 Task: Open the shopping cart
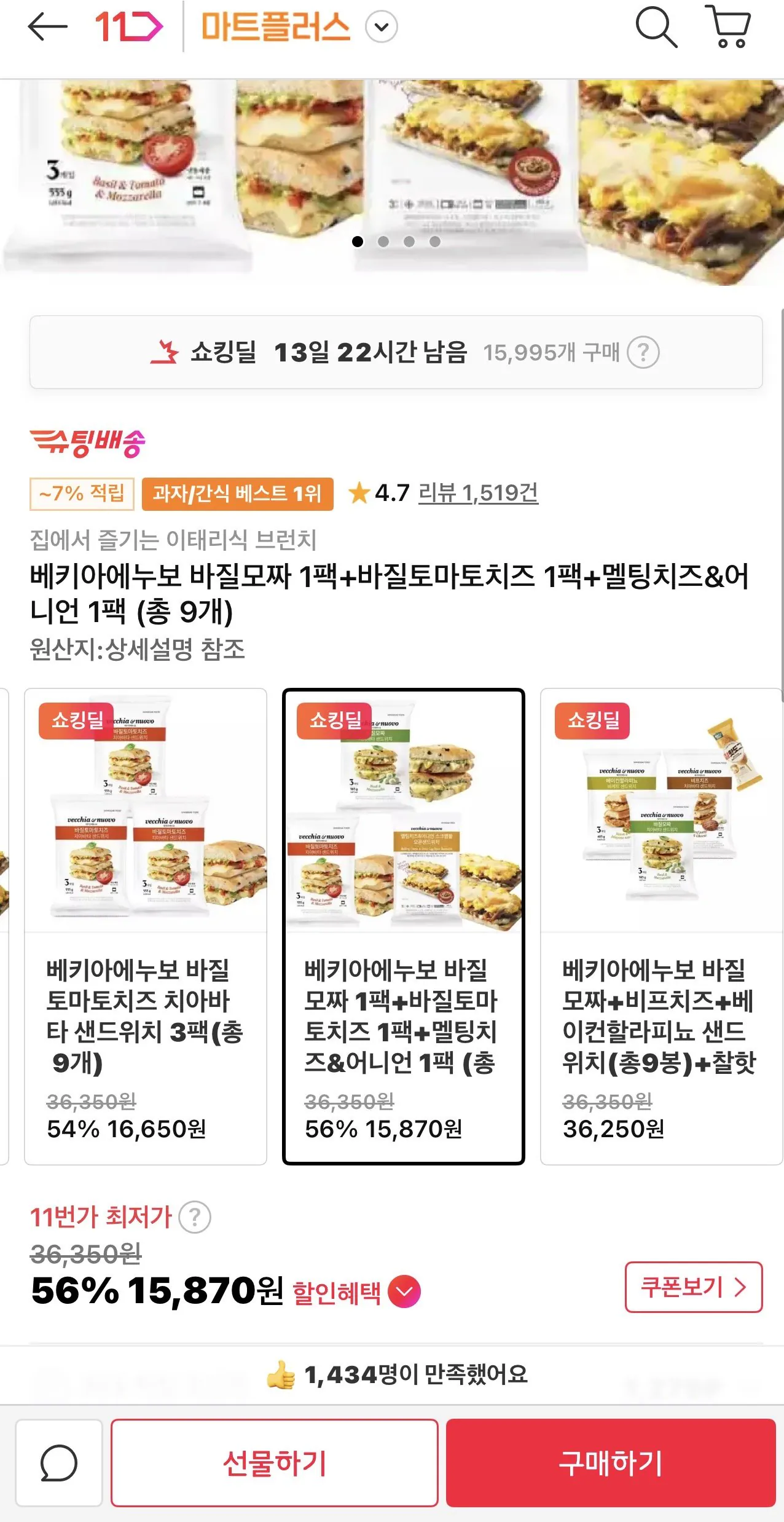pyautogui.click(x=730, y=27)
